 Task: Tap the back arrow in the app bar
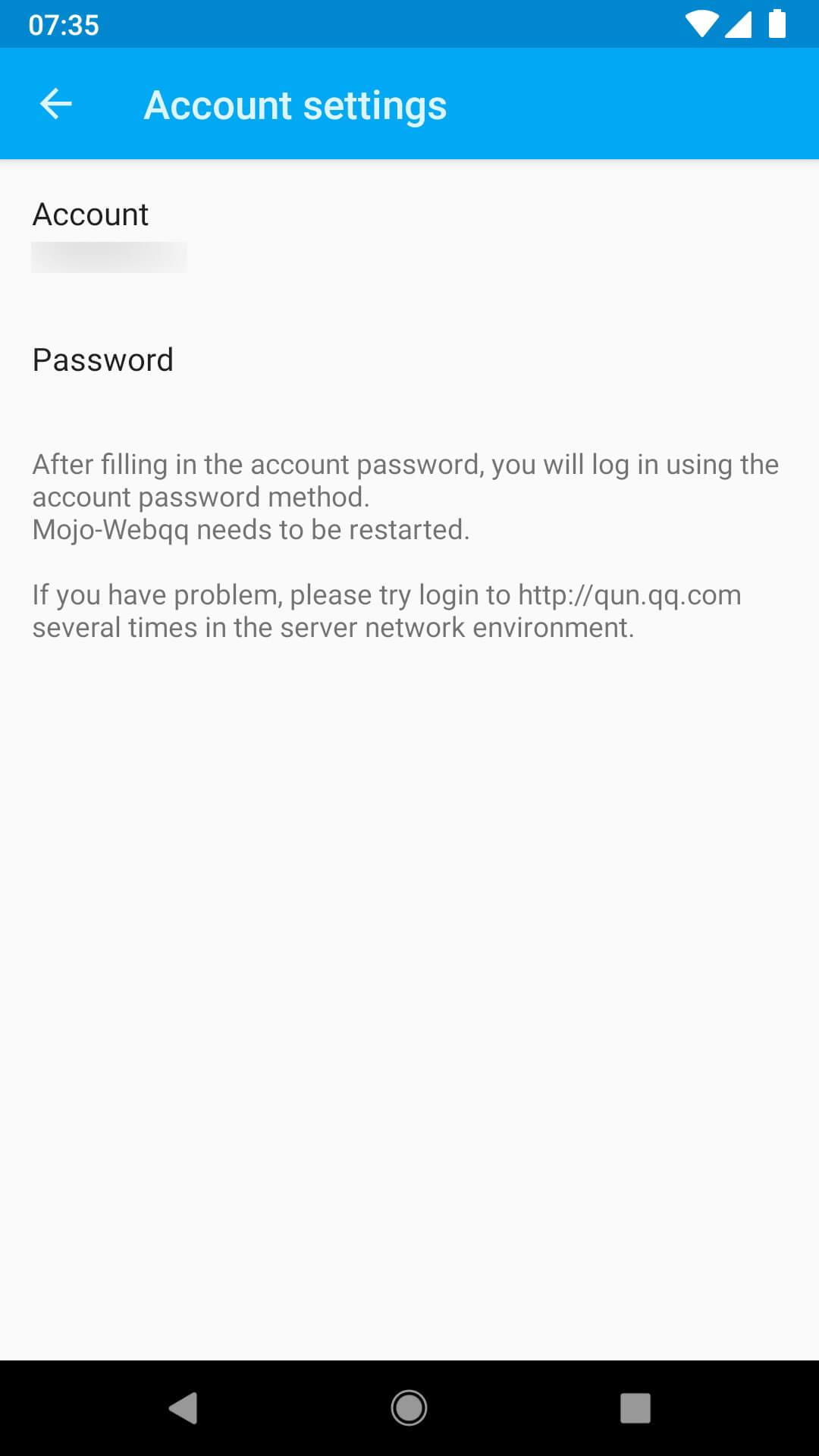click(x=55, y=103)
